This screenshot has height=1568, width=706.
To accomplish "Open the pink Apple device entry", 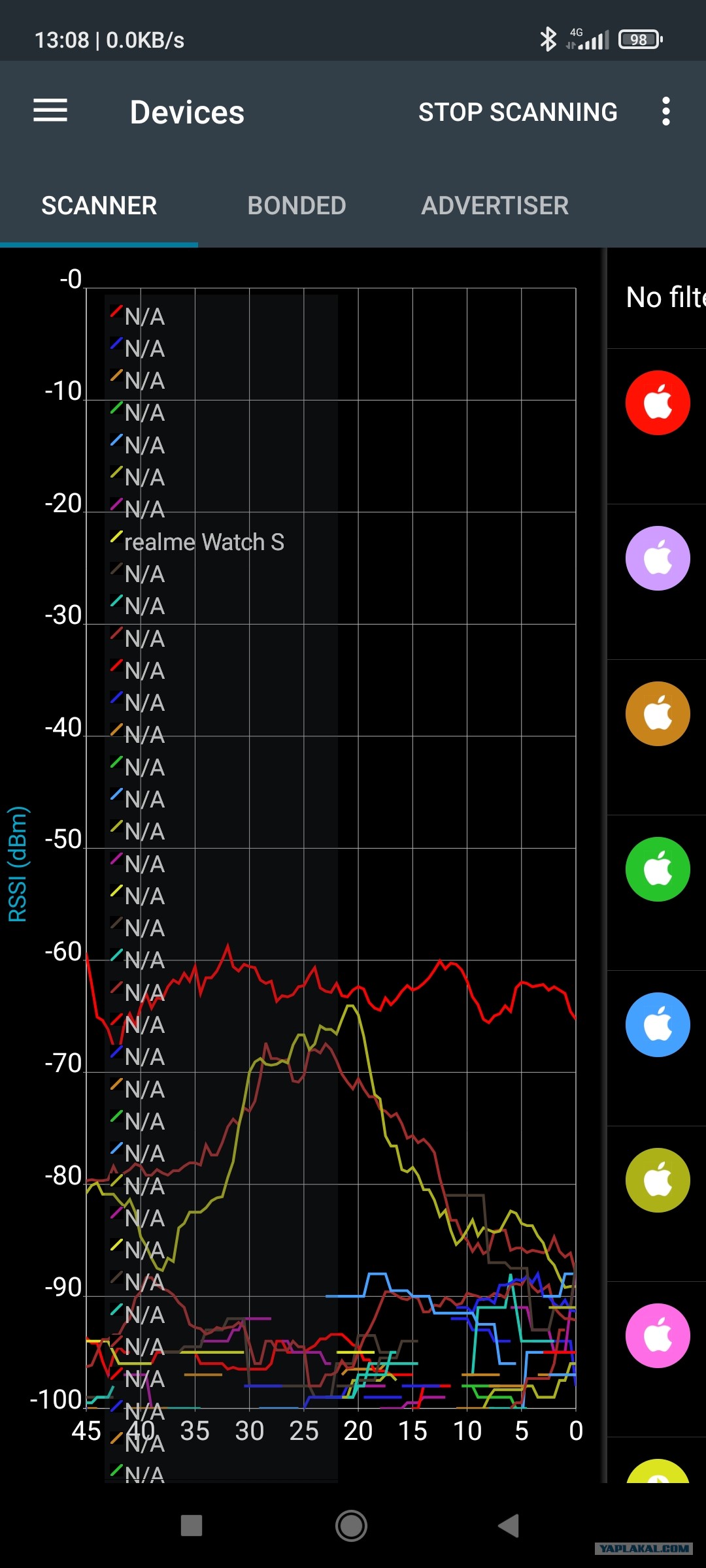I will click(658, 1336).
